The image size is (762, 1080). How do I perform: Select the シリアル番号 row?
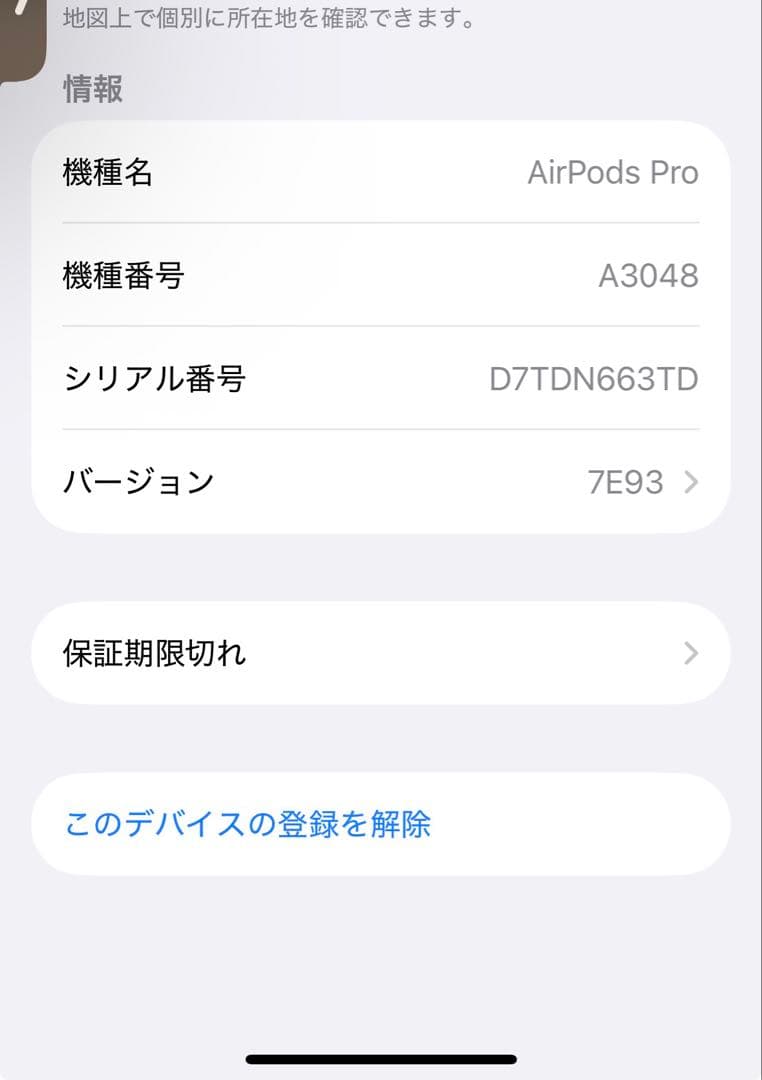click(x=380, y=379)
